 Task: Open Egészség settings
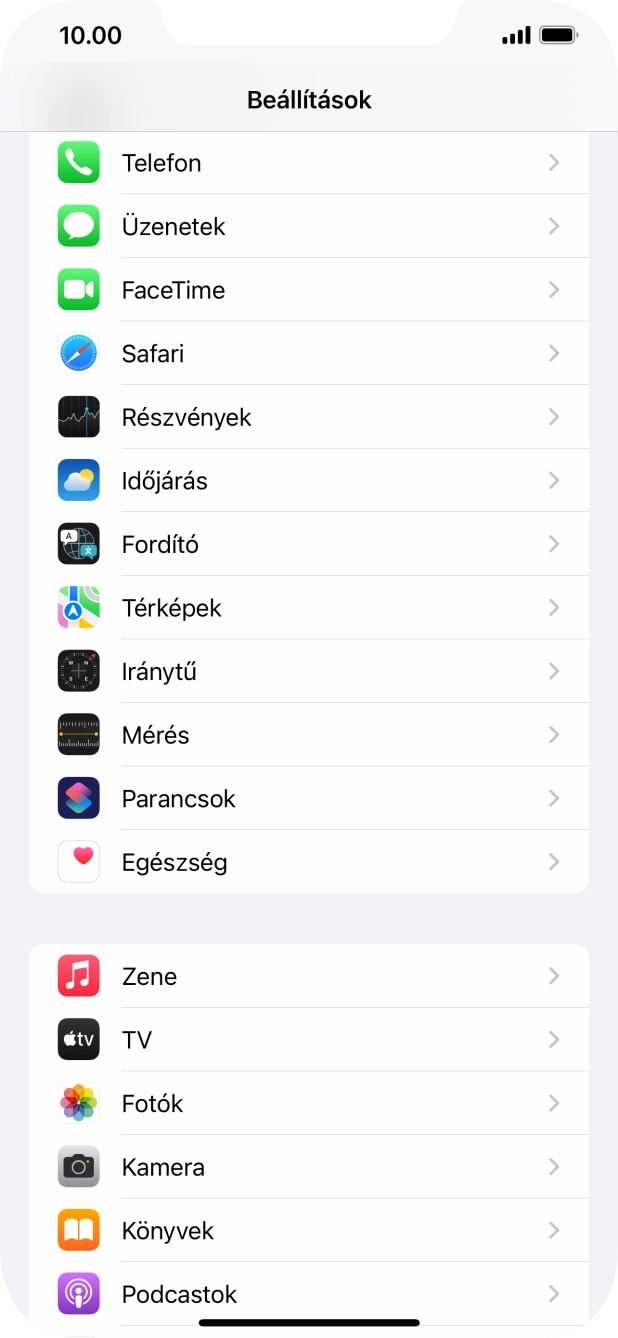click(x=308, y=862)
